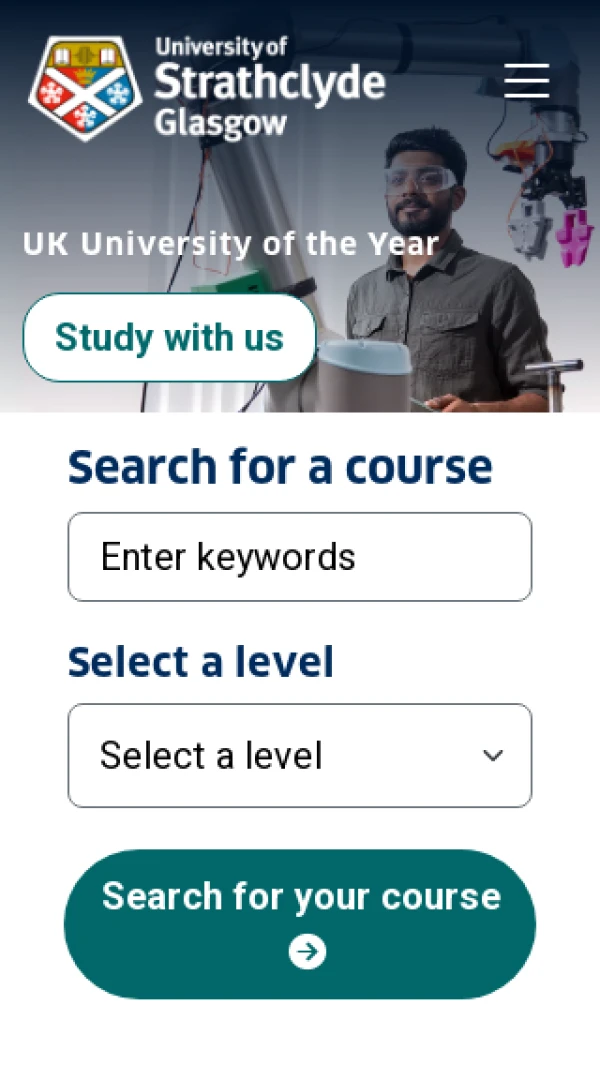The image size is (600, 1065).
Task: Tap Search for your course button
Action: 299,923
